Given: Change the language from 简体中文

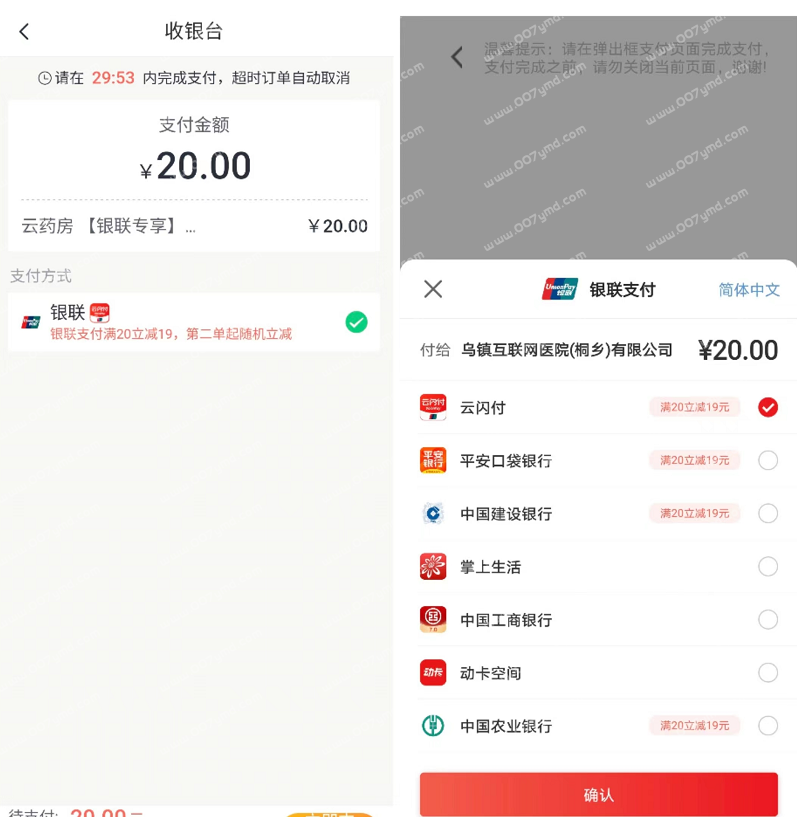Looking at the screenshot, I should tap(748, 289).
